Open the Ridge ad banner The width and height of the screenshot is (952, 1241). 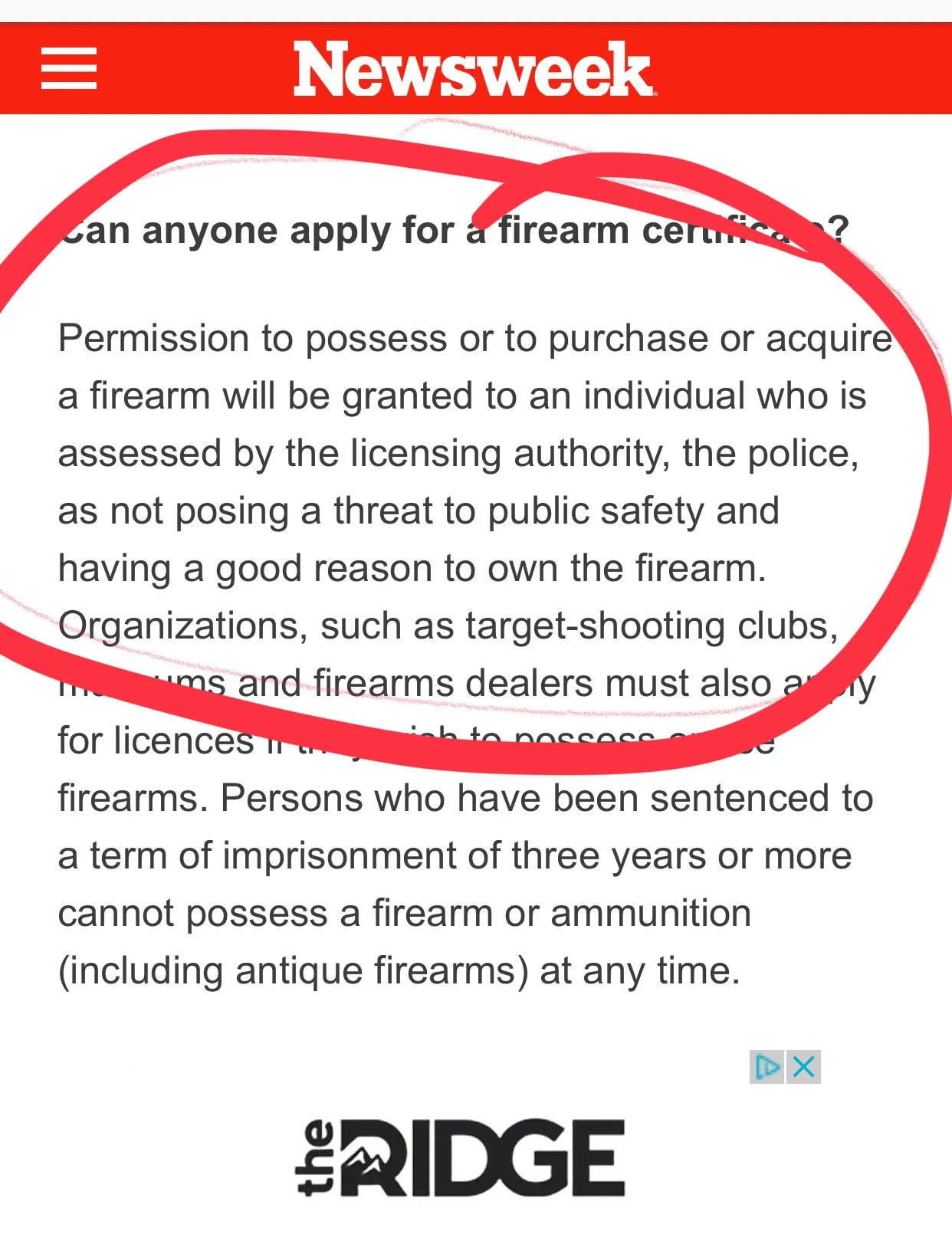461,1157
